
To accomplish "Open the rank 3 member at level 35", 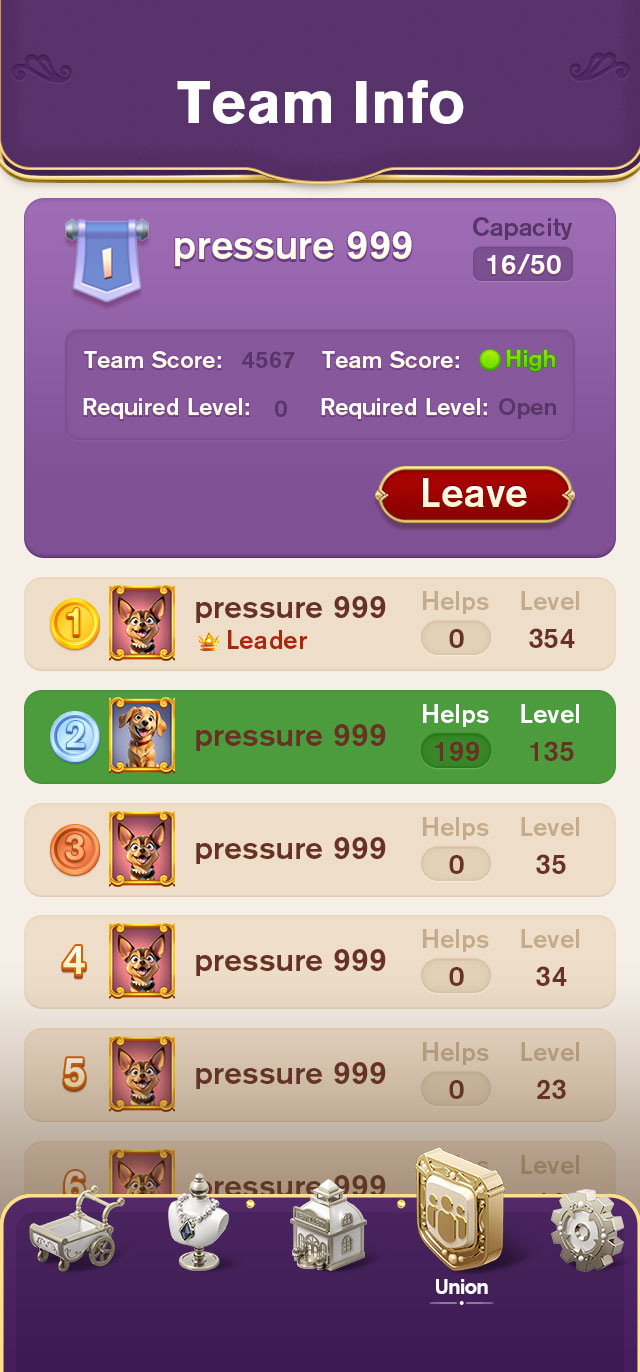I will click(x=319, y=850).
